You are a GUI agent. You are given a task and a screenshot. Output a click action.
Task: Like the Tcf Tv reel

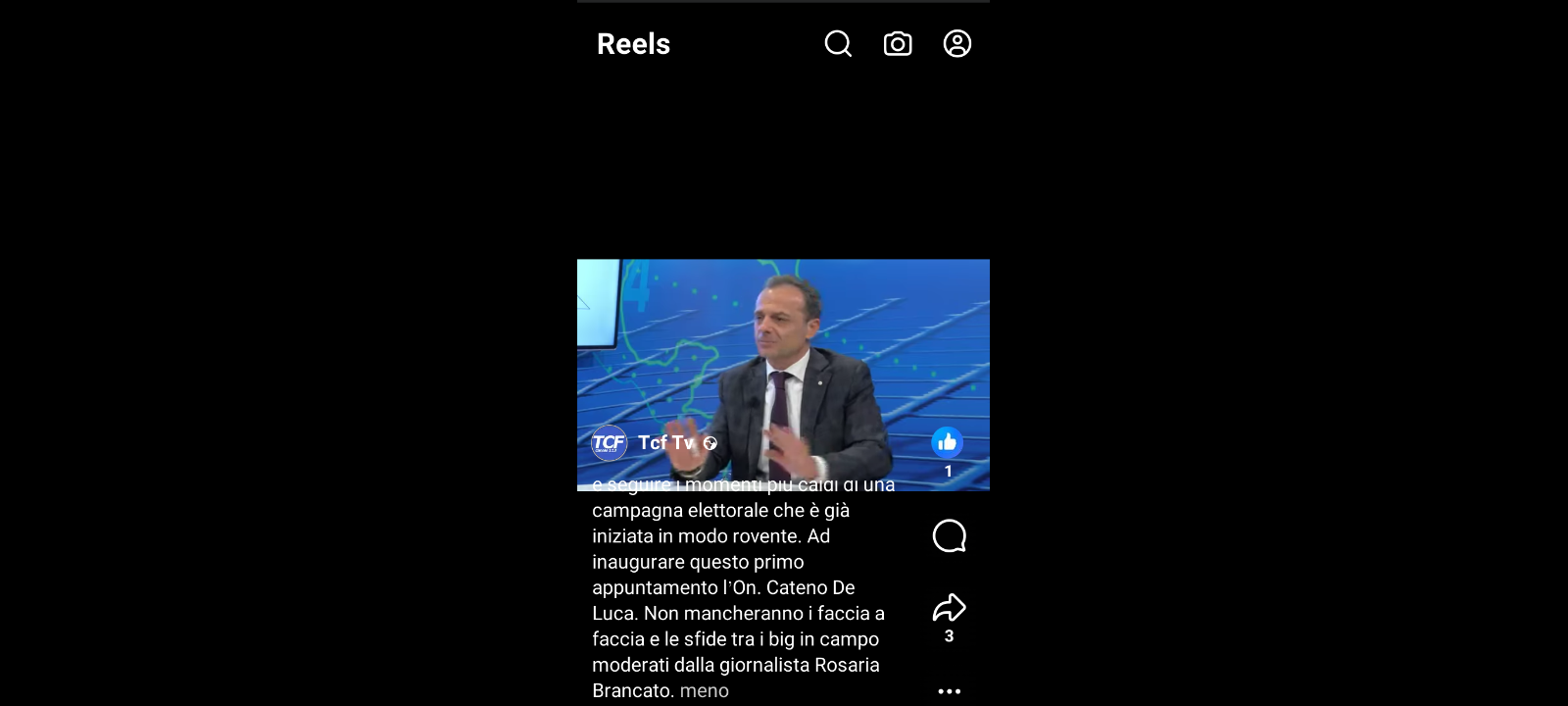click(x=947, y=443)
